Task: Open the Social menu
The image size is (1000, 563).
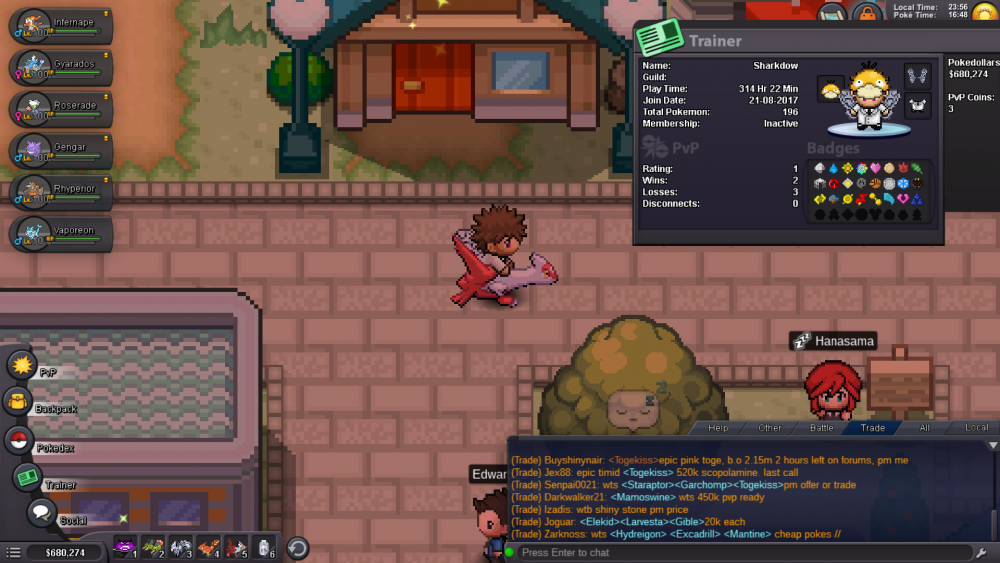Action: pos(41,514)
